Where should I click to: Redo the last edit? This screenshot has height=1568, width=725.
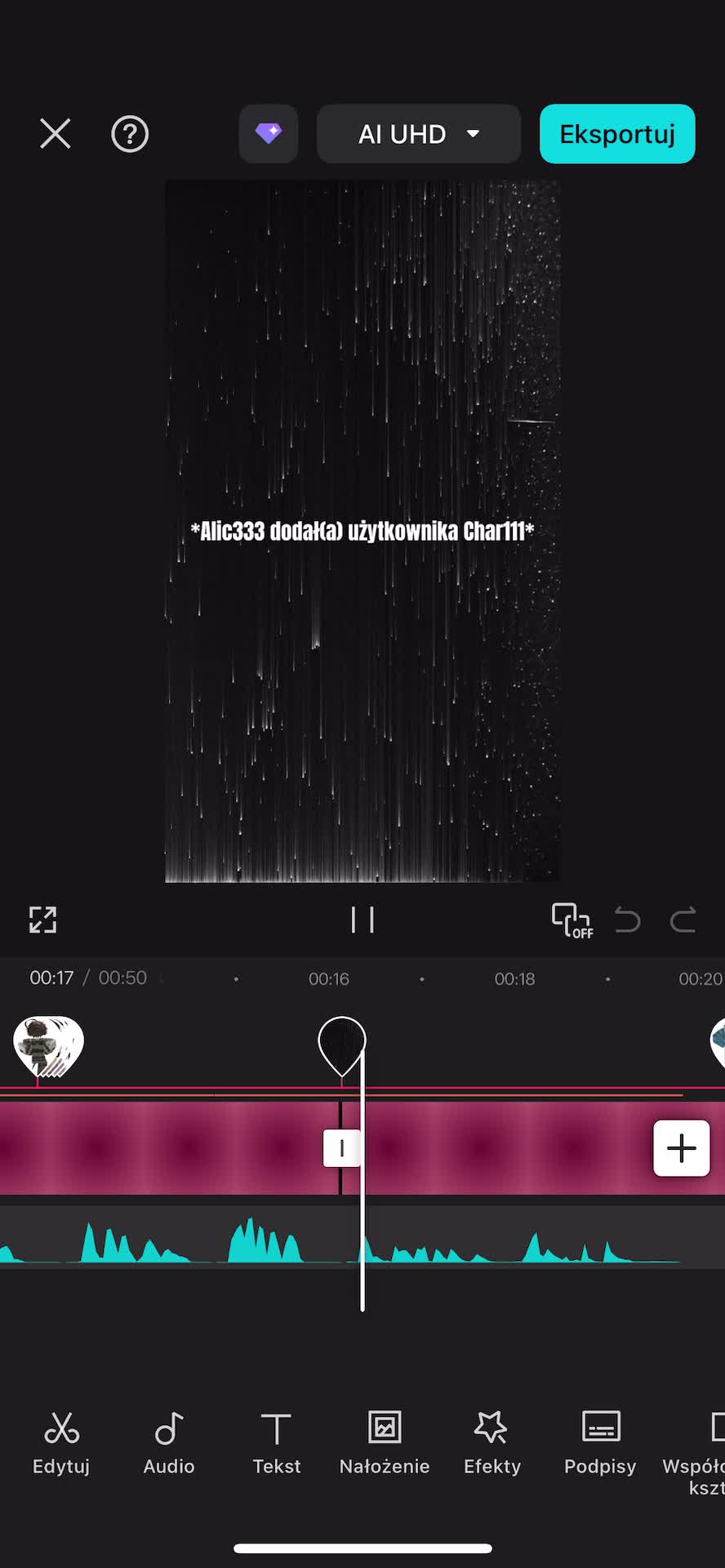click(683, 920)
